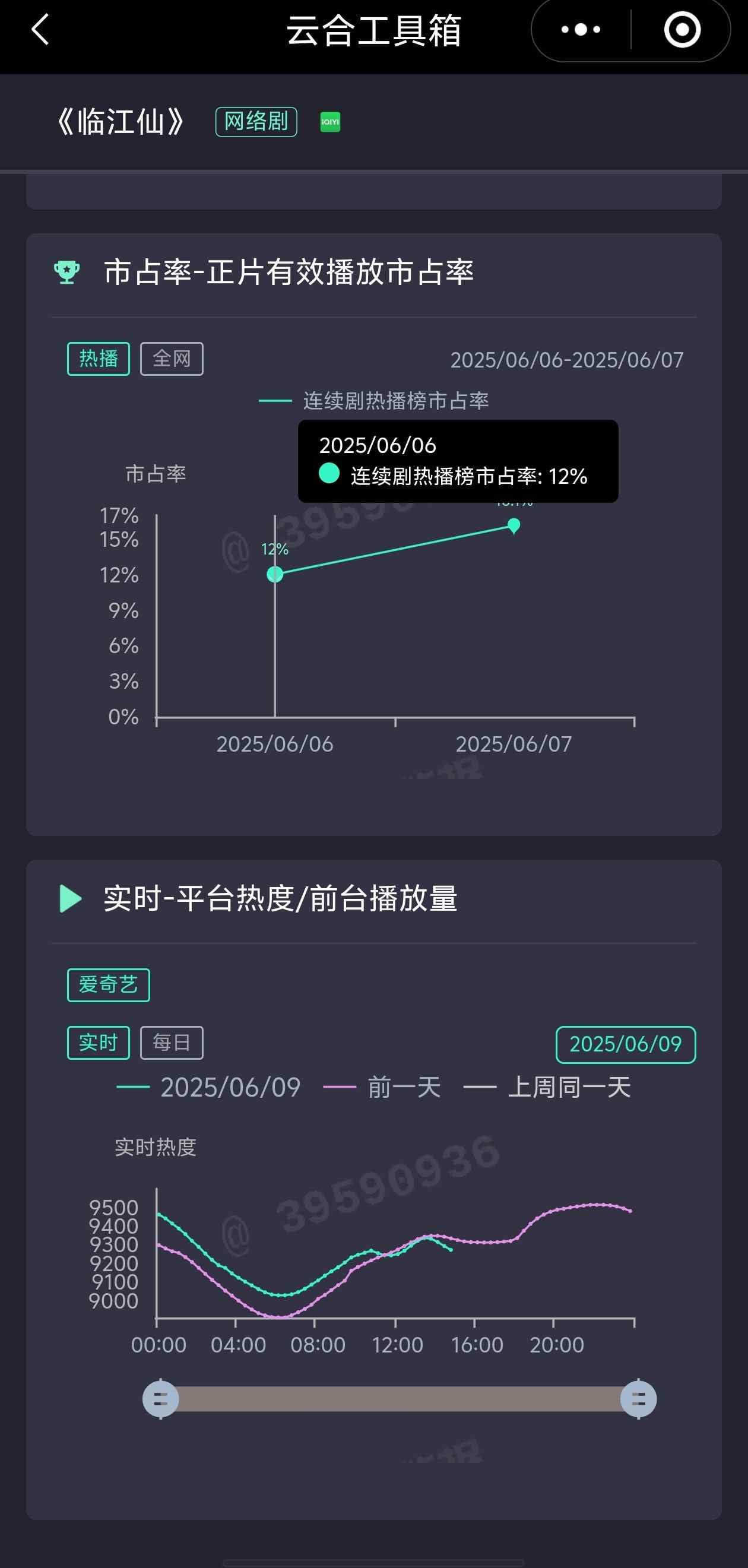Viewport: 748px width, 1568px height.
Task: Switch to the 每日 heat view
Action: 172,1043
